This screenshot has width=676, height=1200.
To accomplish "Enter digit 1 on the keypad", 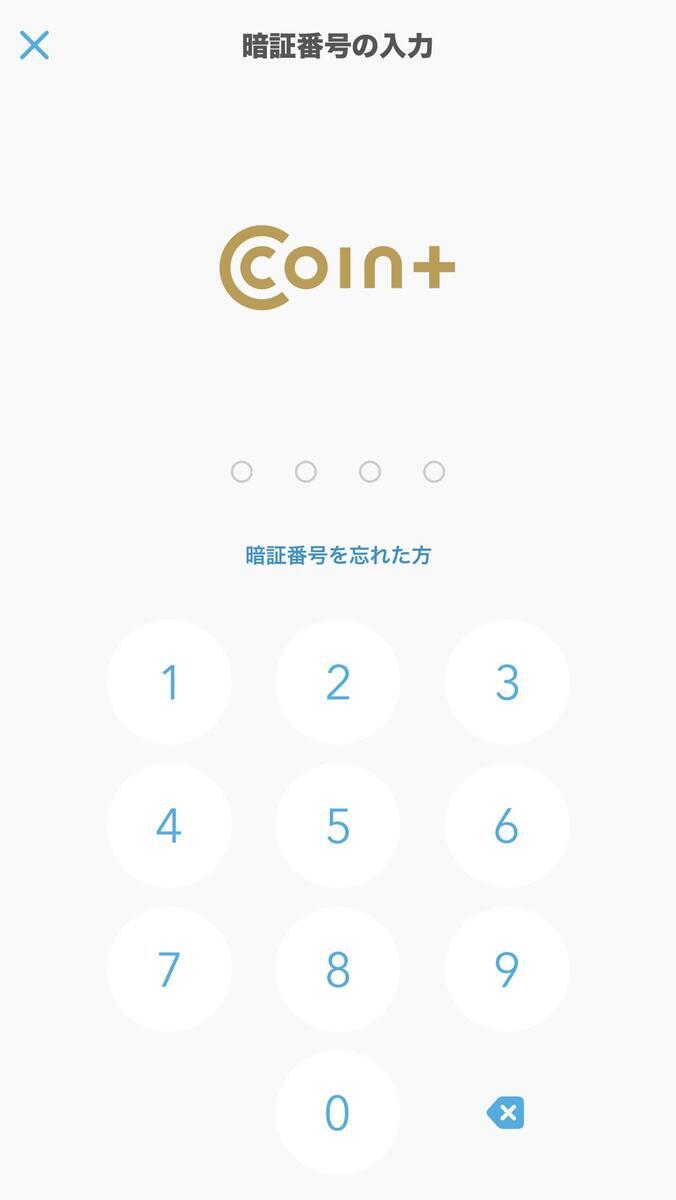I will pos(169,682).
